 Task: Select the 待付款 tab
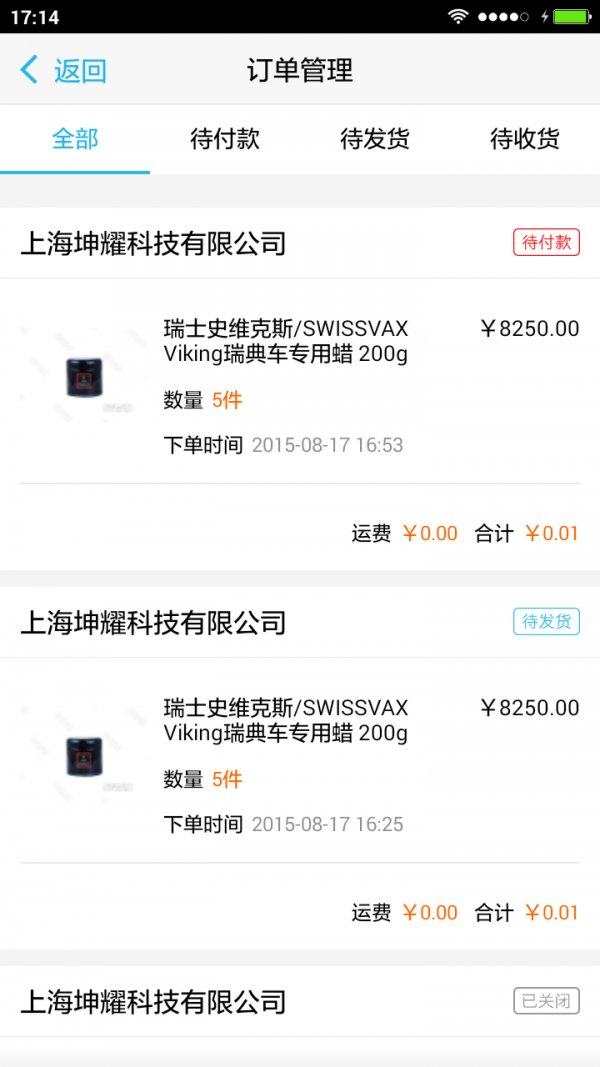point(225,139)
